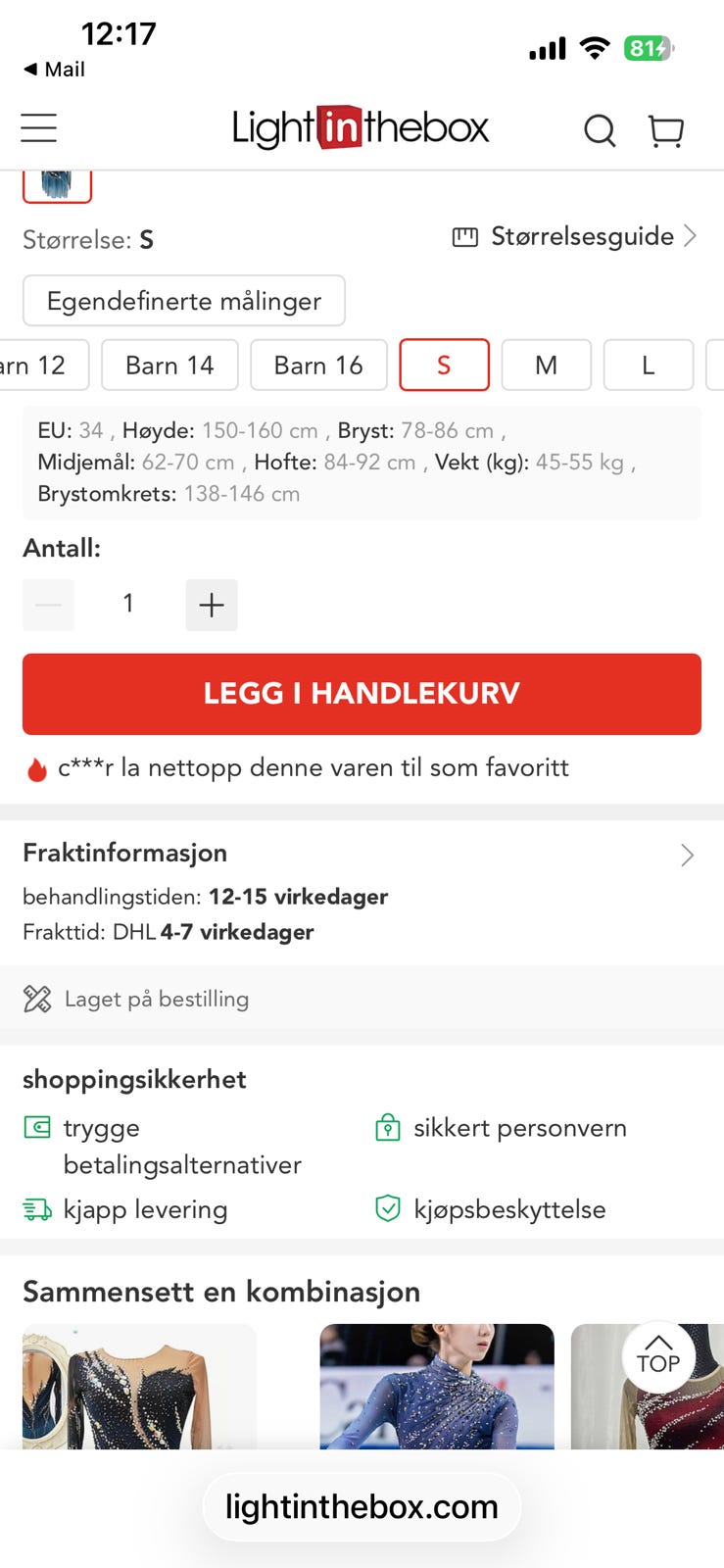This screenshot has width=724, height=1568.
Task: Click the kjøpsbeskyttelse shield icon
Action: click(388, 1209)
